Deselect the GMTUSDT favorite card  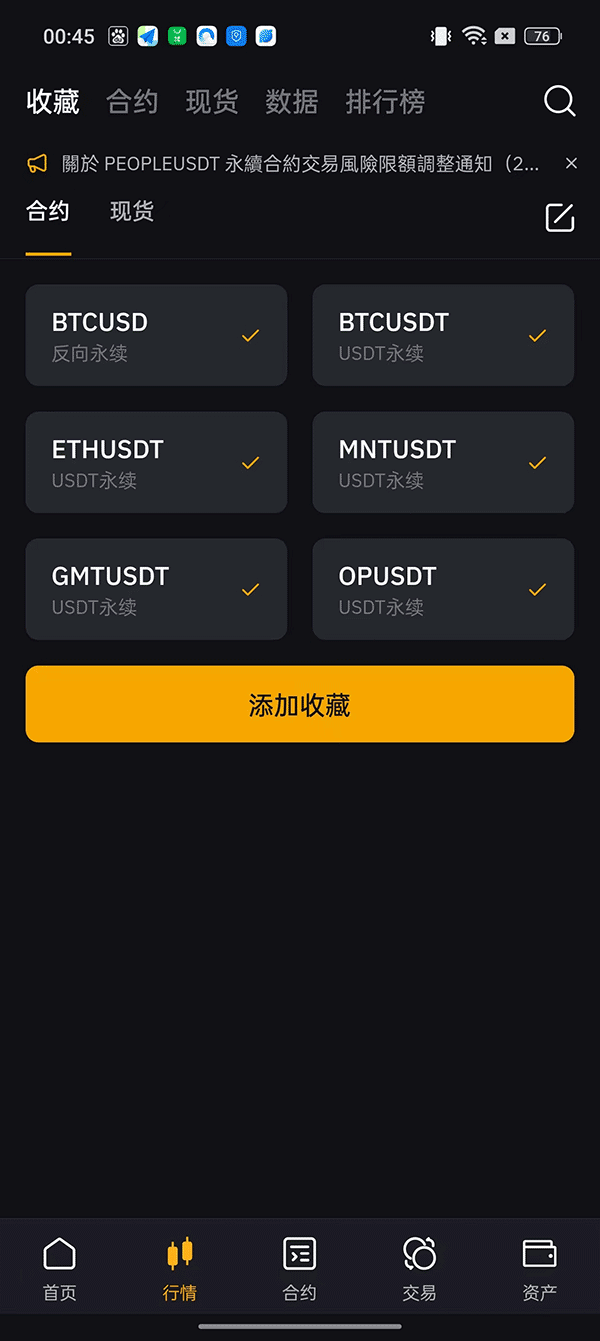156,589
